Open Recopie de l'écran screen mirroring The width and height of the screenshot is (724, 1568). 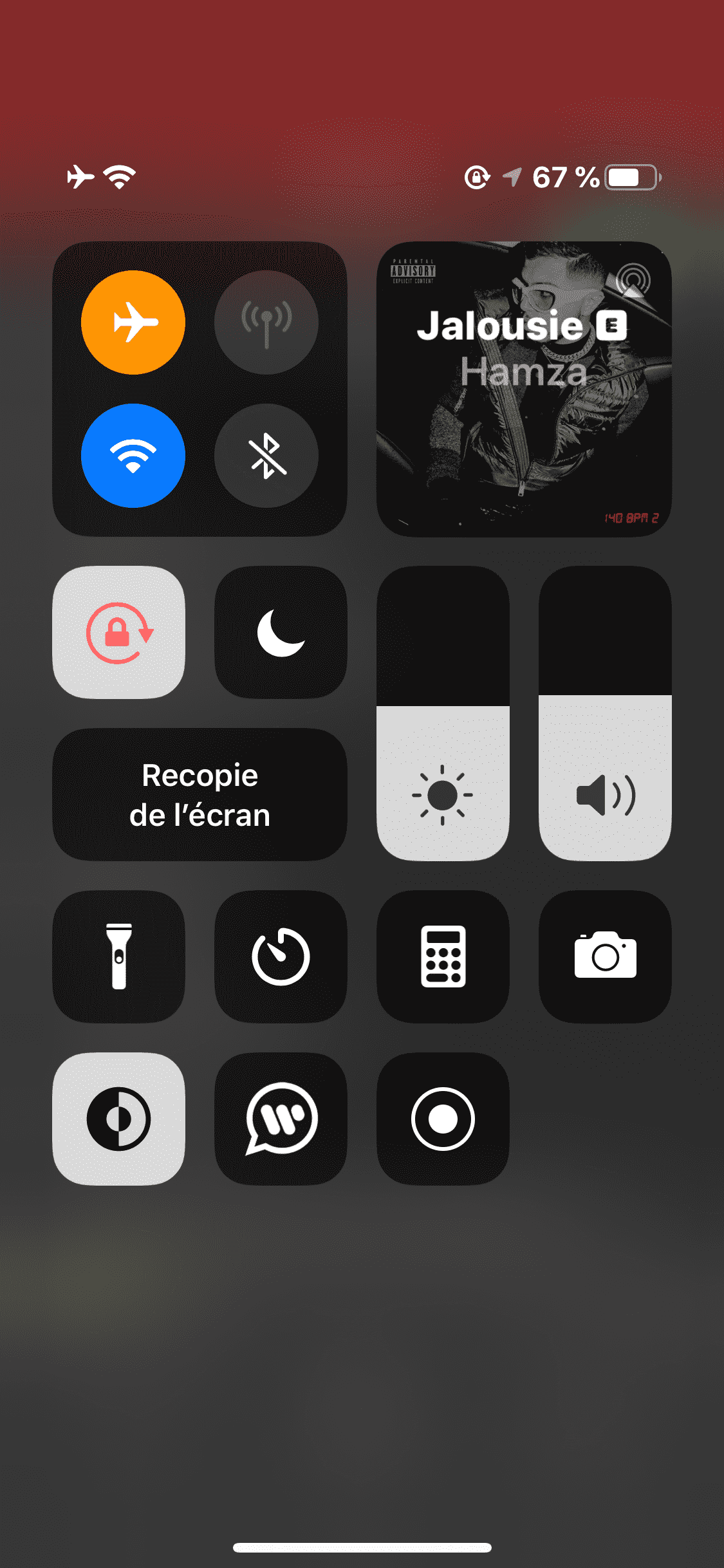click(x=200, y=795)
